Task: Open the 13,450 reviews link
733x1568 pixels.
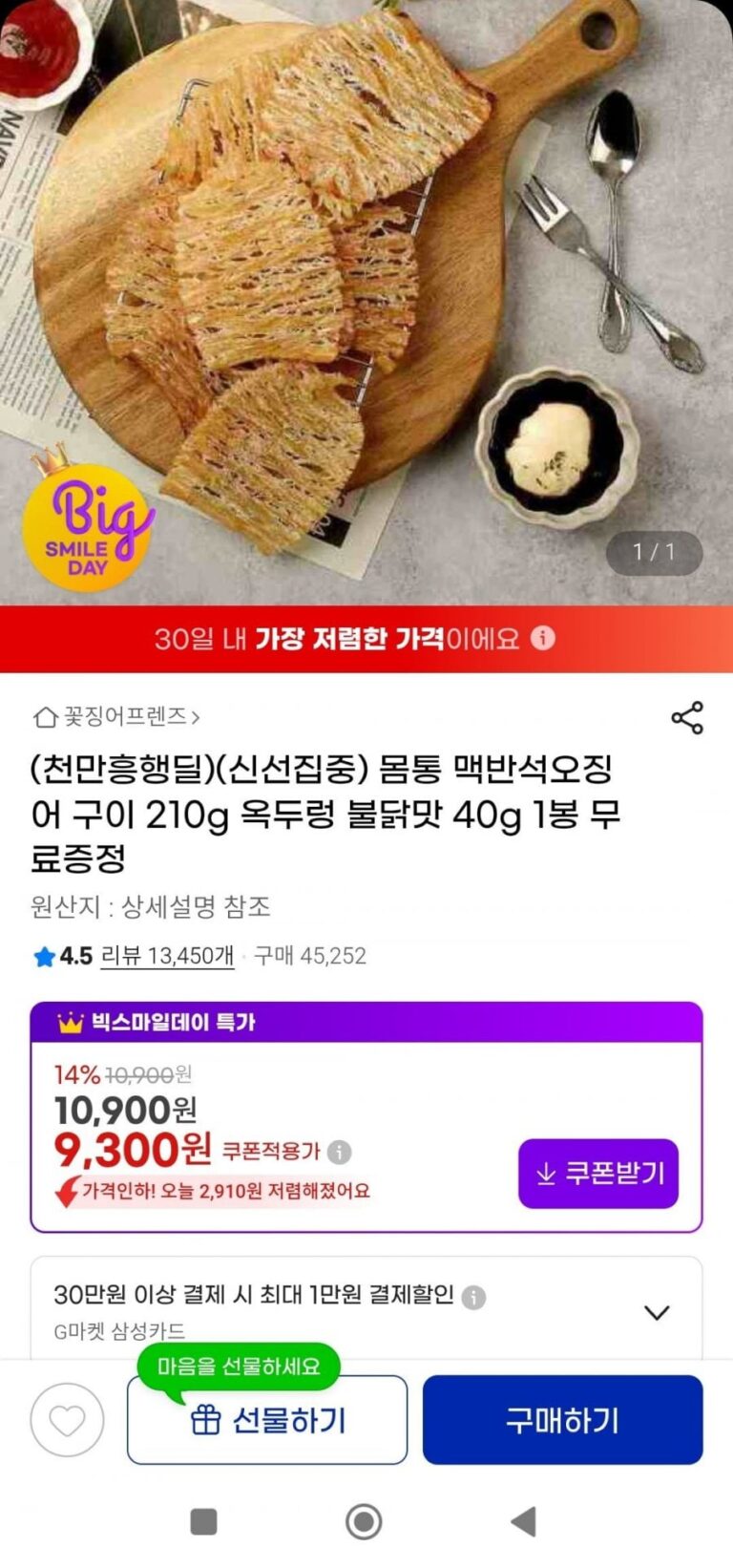Action: coord(167,956)
